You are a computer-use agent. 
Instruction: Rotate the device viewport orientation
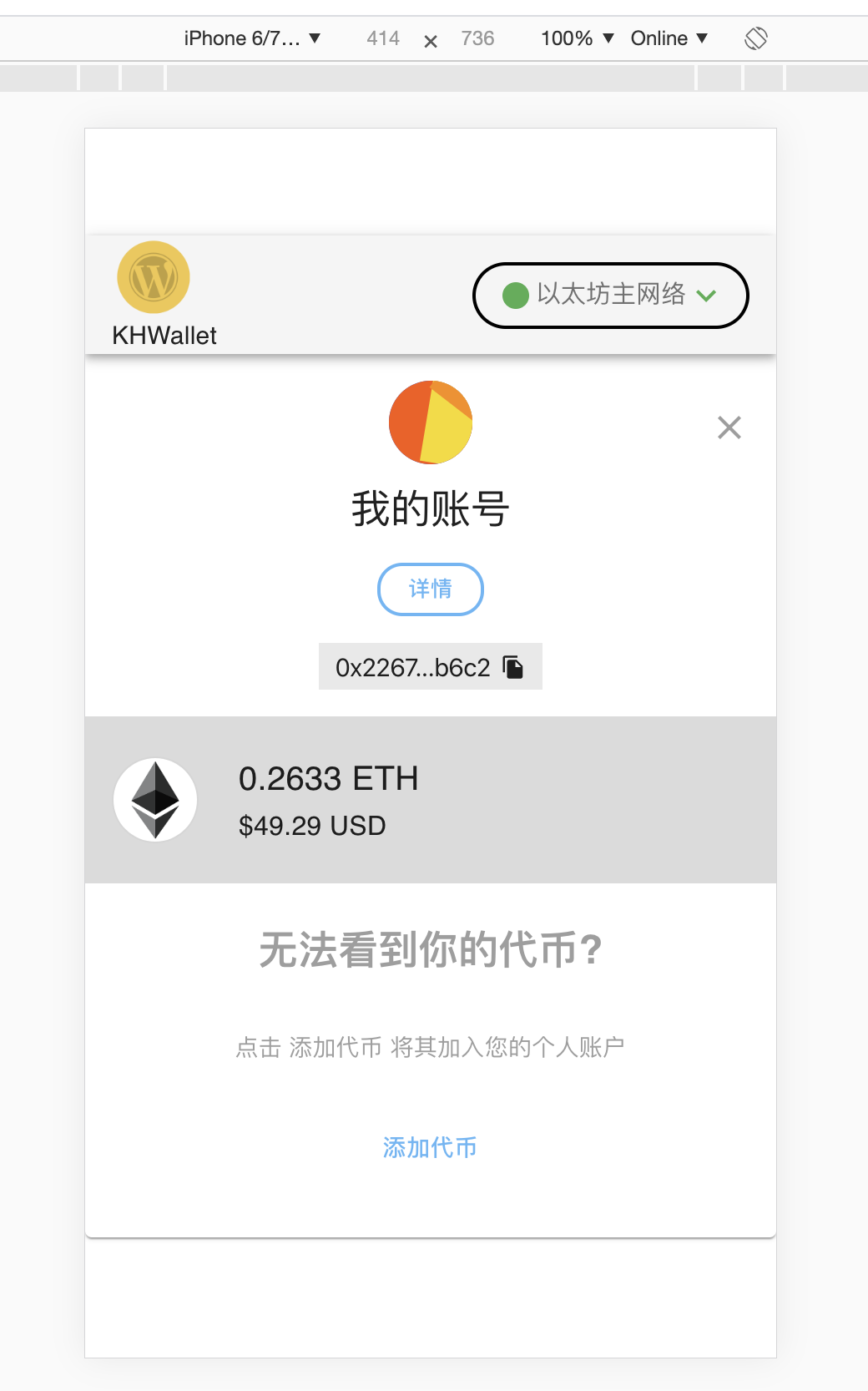tap(755, 38)
